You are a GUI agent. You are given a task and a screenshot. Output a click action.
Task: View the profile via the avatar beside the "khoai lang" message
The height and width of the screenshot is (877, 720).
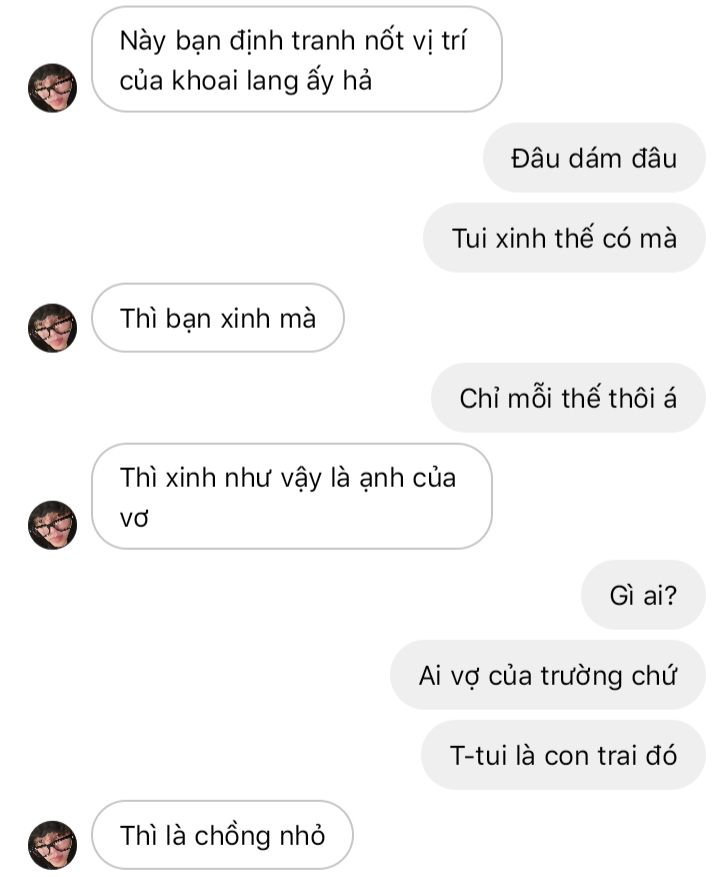point(52,88)
